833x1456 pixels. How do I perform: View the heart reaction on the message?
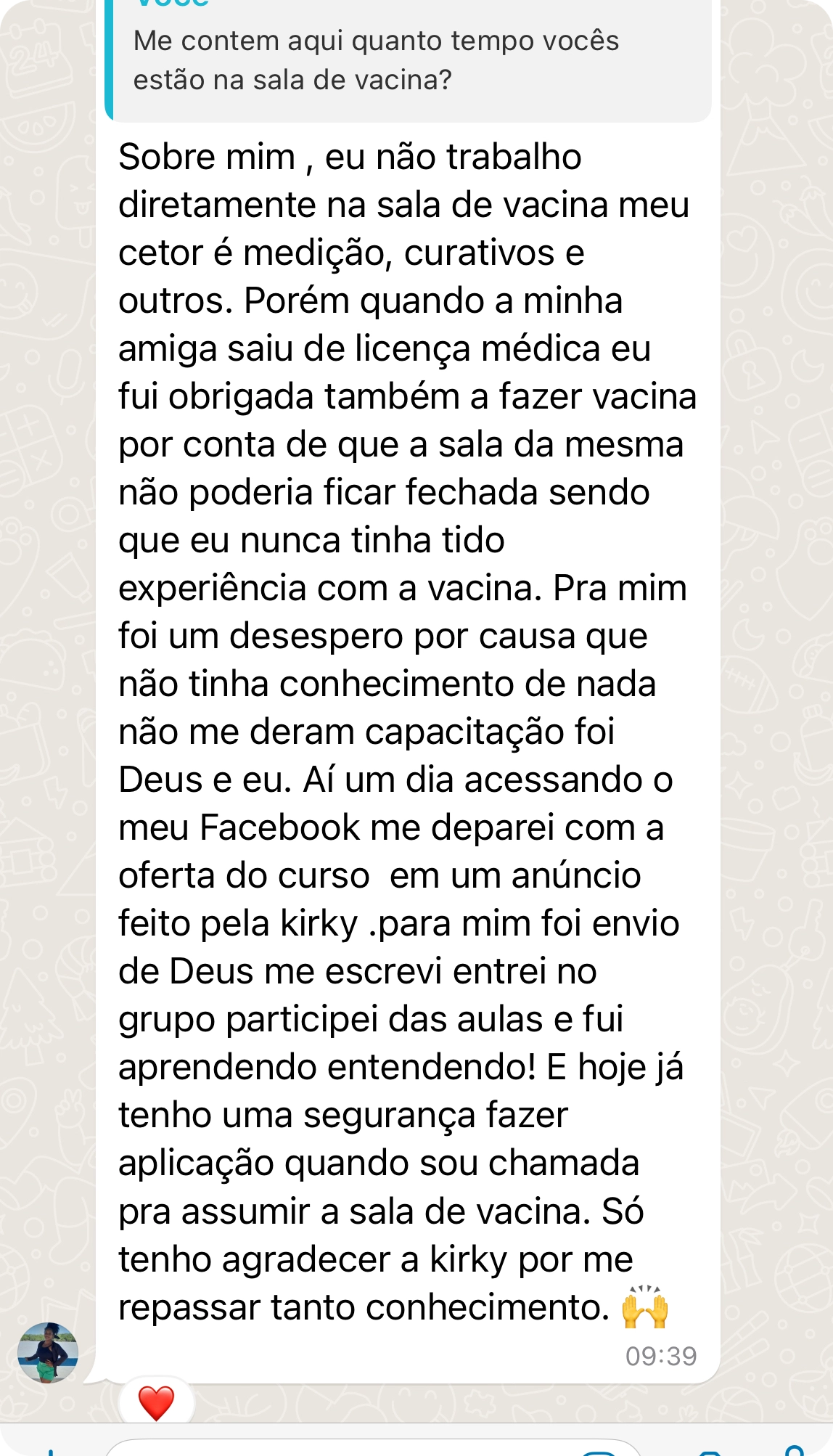pos(156,1402)
